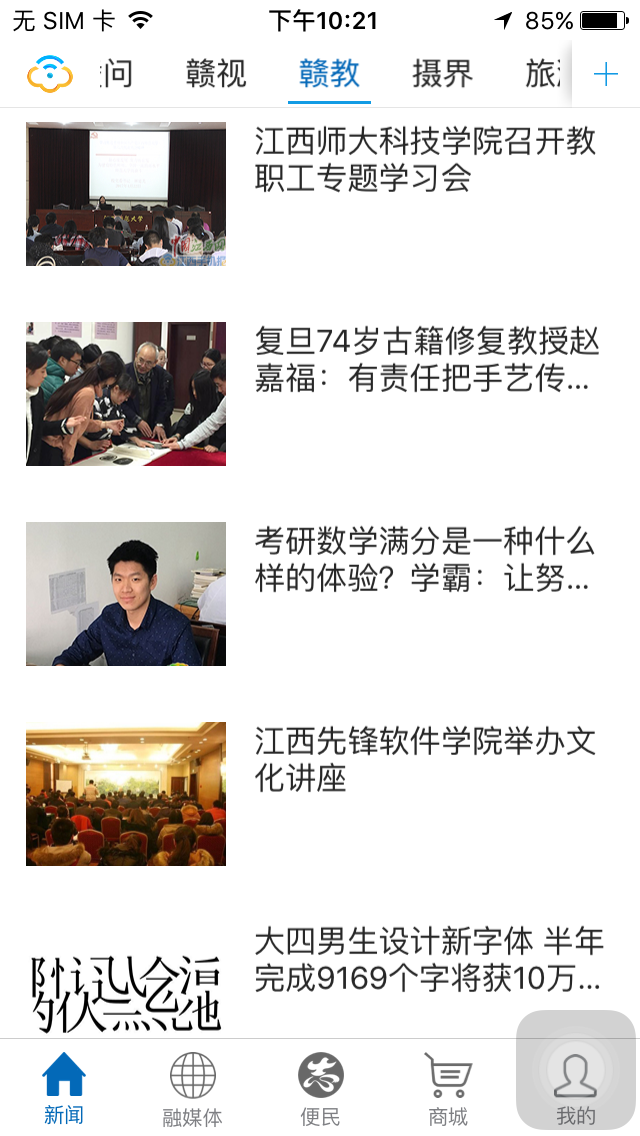The image size is (640, 1136).
Task: Tap the plus icon to add channels
Action: pyautogui.click(x=605, y=74)
